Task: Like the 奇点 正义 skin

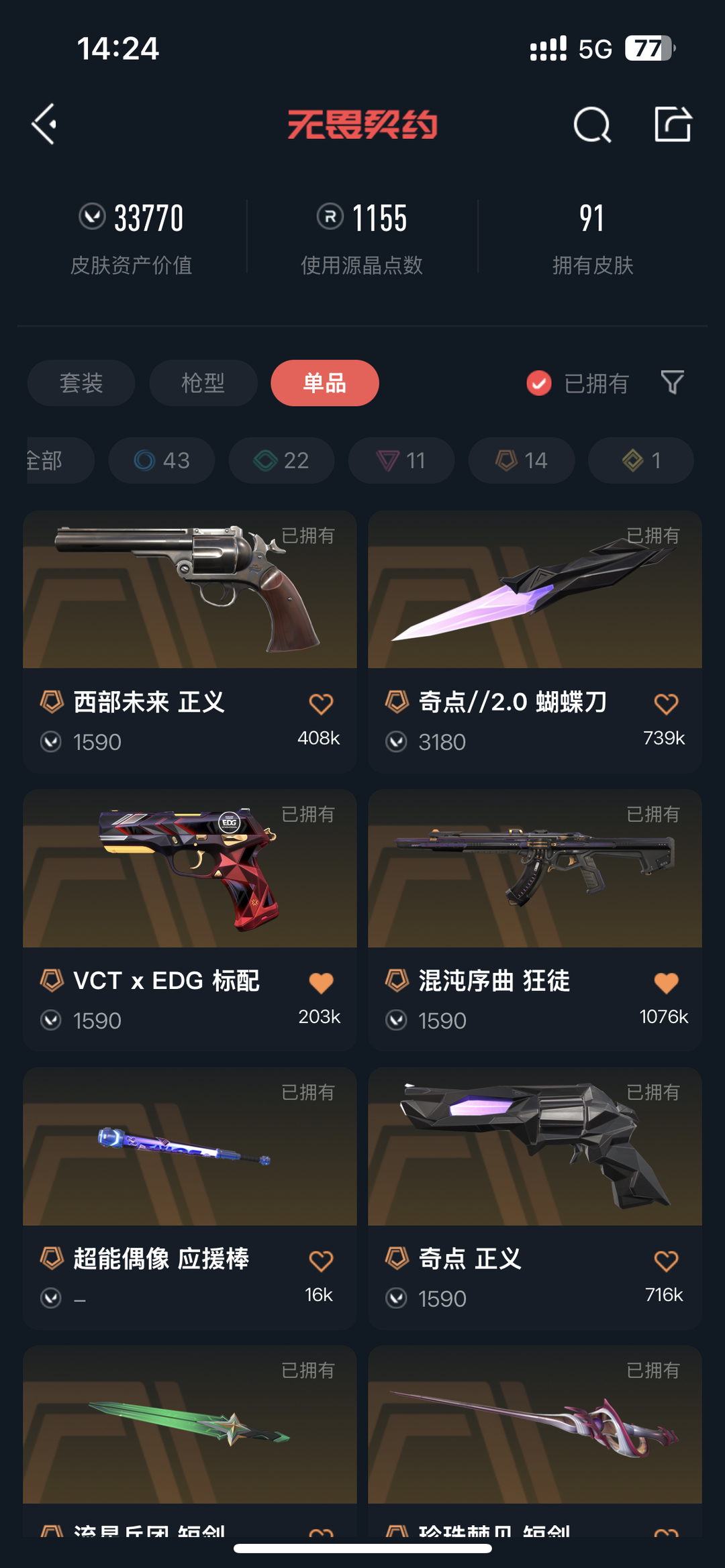Action: (666, 1261)
